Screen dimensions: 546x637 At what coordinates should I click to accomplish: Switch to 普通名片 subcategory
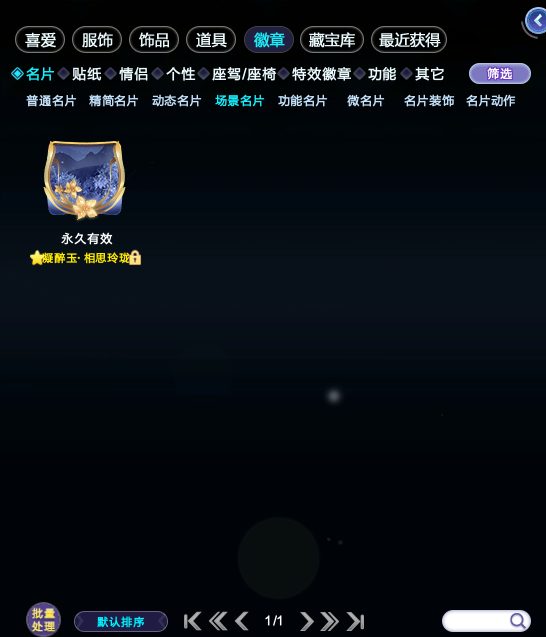51,101
